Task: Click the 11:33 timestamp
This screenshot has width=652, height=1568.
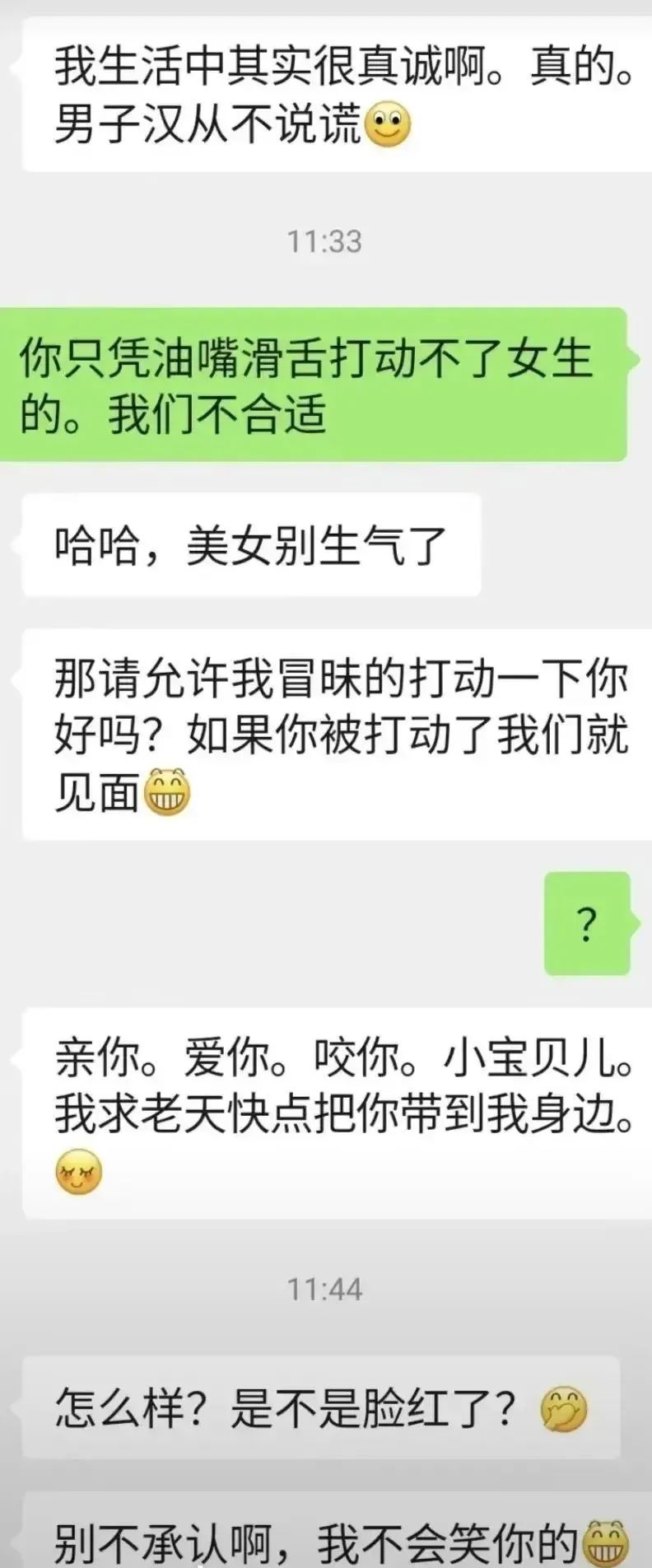Action: point(326,240)
